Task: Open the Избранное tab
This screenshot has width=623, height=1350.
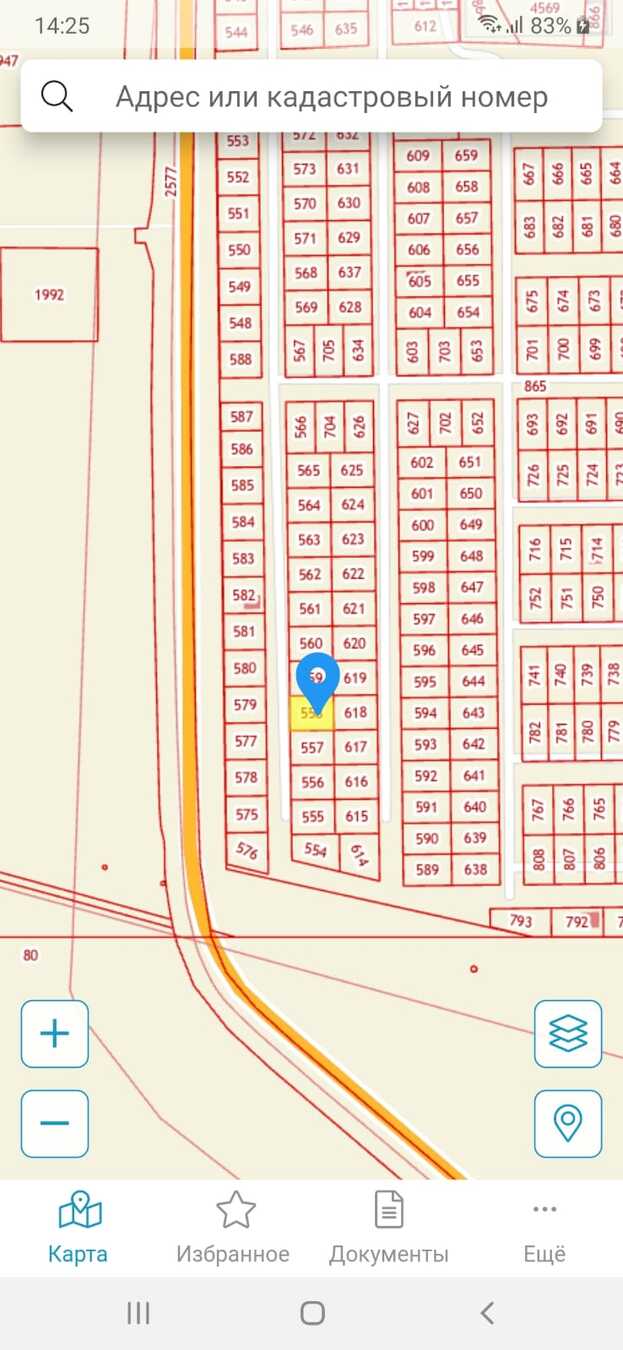Action: 233,1228
